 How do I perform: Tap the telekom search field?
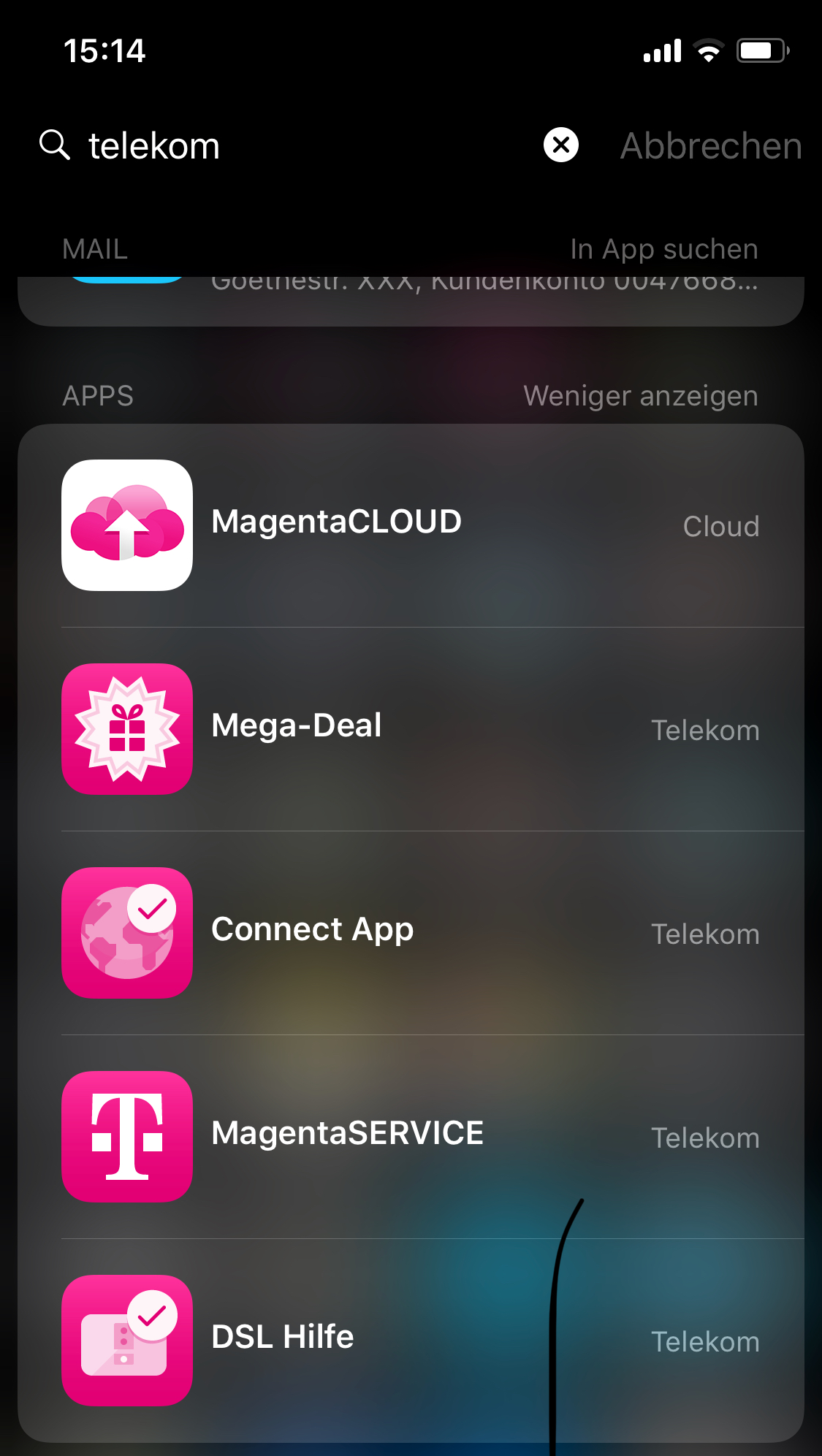pyautogui.click(x=292, y=145)
